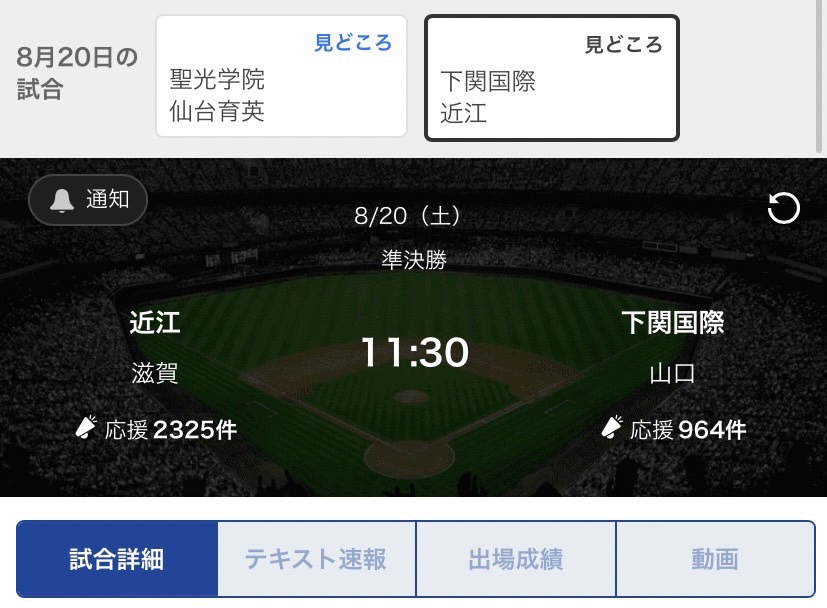The height and width of the screenshot is (608, 827).
Task: Open the 動画 tab
Action: (x=714, y=559)
